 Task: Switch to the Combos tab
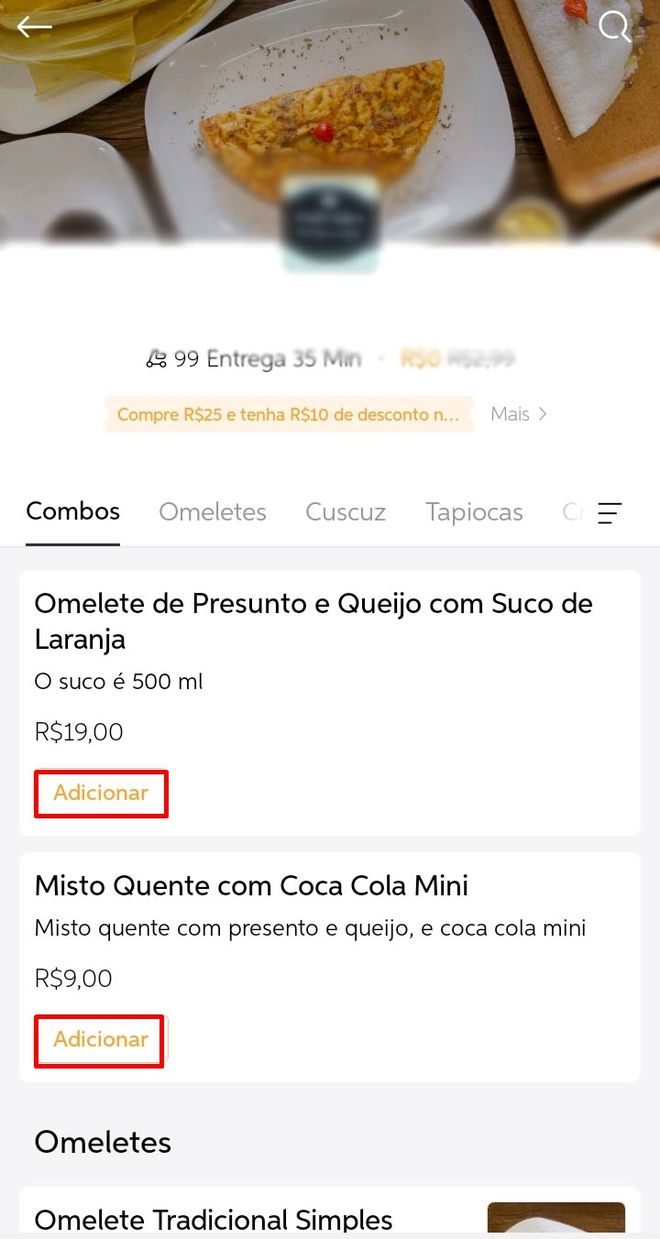73,511
